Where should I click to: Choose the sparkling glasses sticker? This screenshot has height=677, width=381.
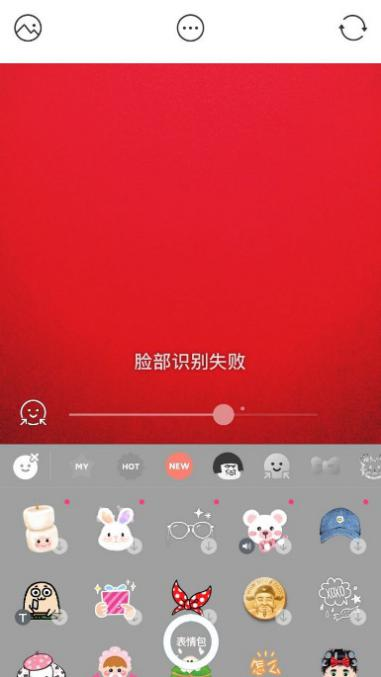coord(190,529)
